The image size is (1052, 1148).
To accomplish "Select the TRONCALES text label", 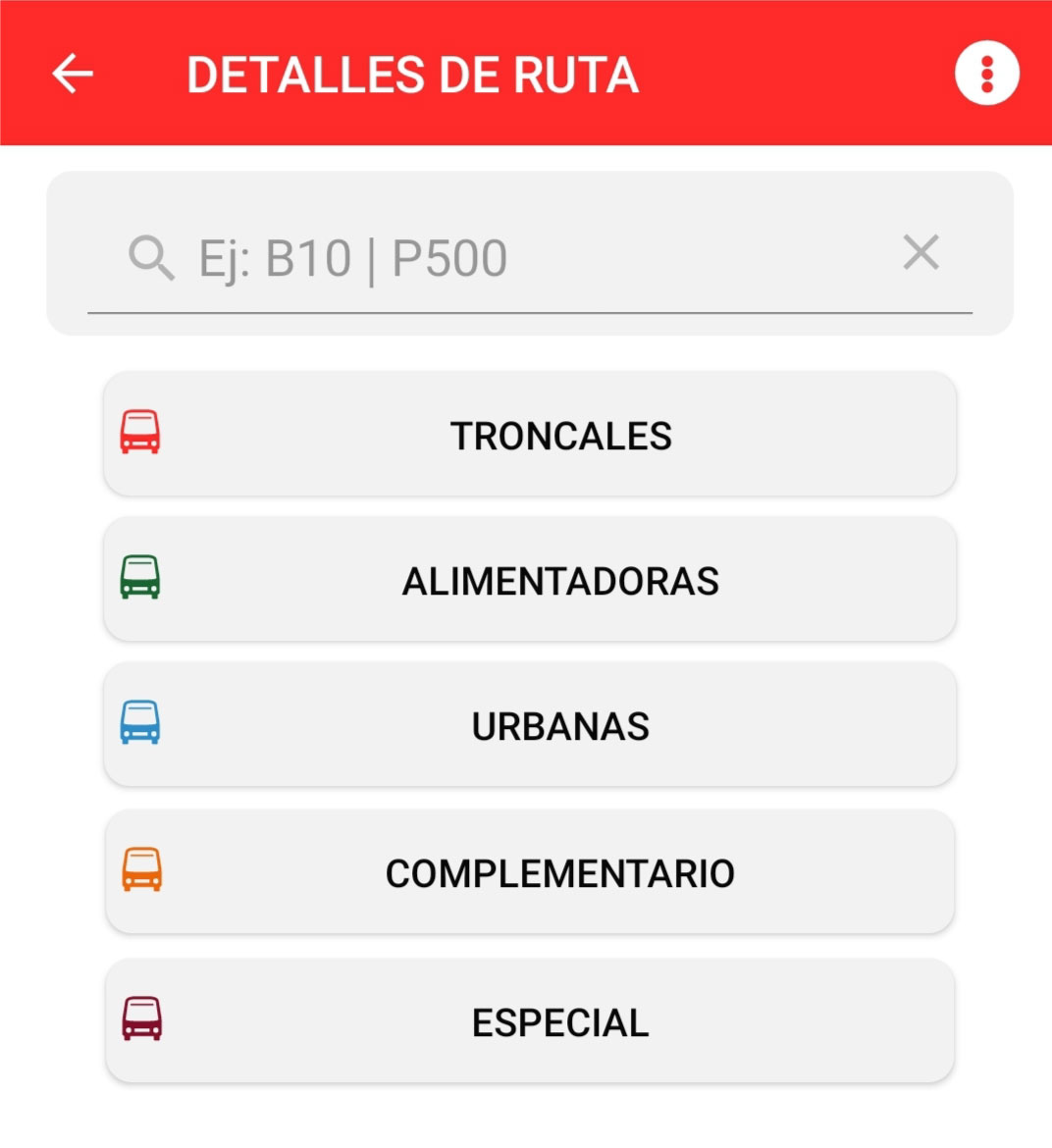I will coord(560,435).
